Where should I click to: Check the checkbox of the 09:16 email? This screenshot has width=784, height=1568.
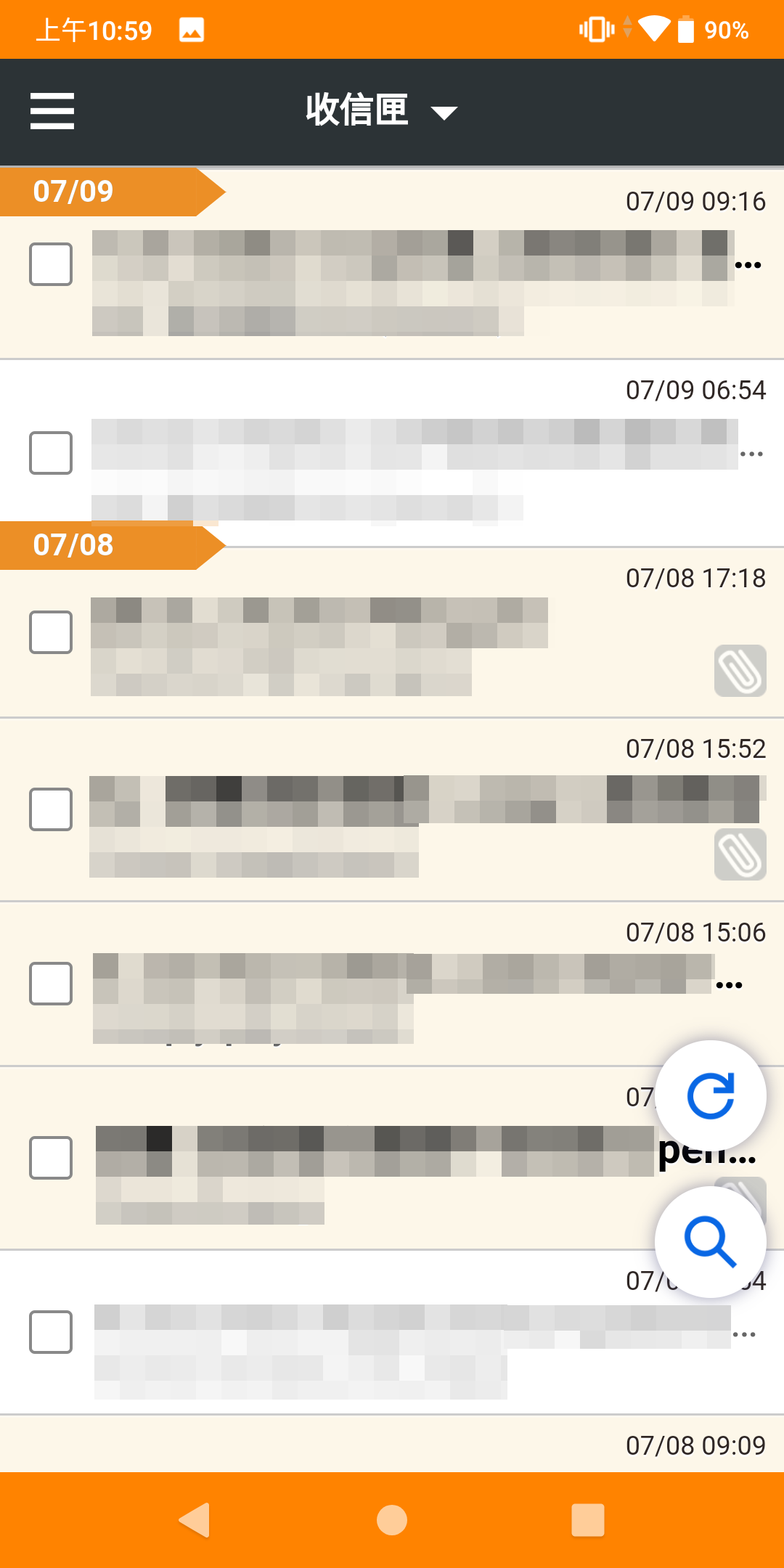[50, 265]
